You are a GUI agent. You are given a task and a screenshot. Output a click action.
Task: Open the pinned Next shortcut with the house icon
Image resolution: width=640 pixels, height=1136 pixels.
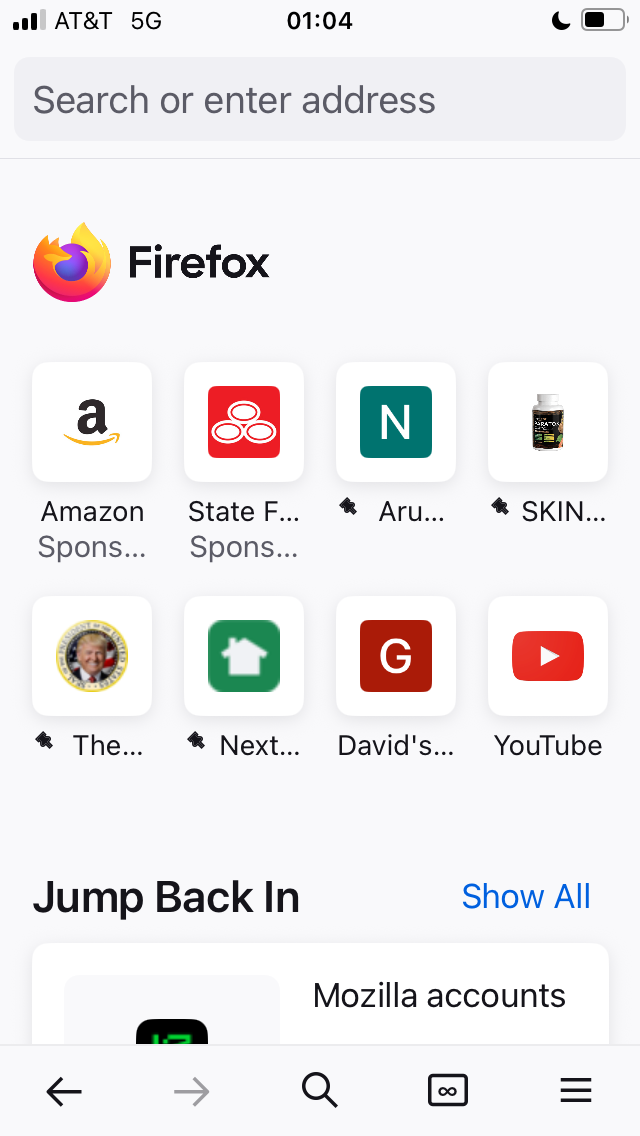tap(244, 656)
